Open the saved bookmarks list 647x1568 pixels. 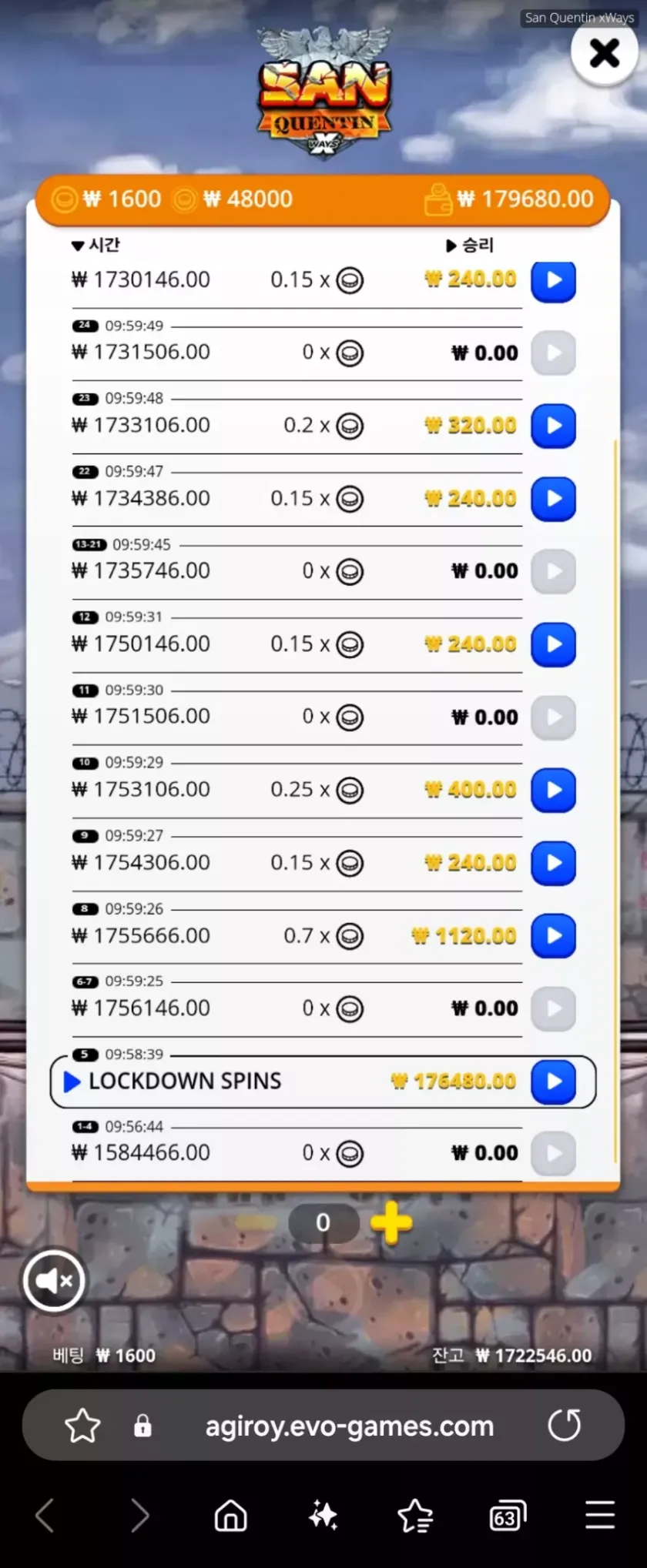click(415, 1516)
